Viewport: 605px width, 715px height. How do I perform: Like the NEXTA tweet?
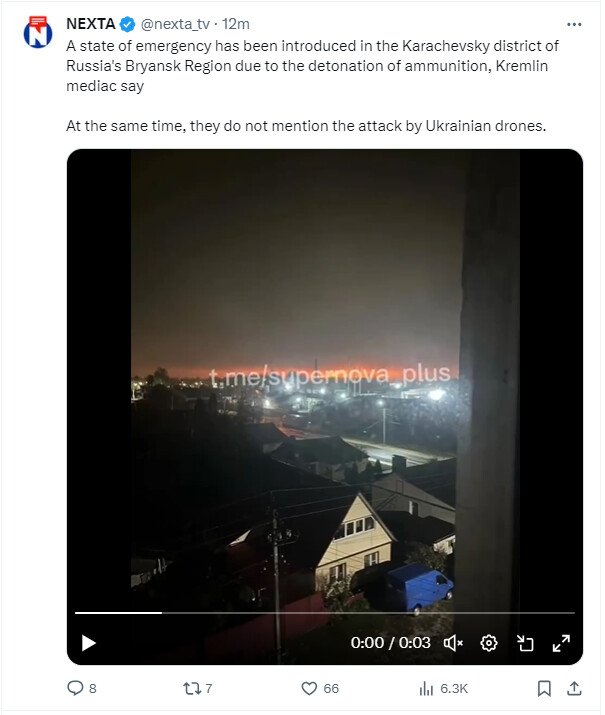[x=310, y=688]
